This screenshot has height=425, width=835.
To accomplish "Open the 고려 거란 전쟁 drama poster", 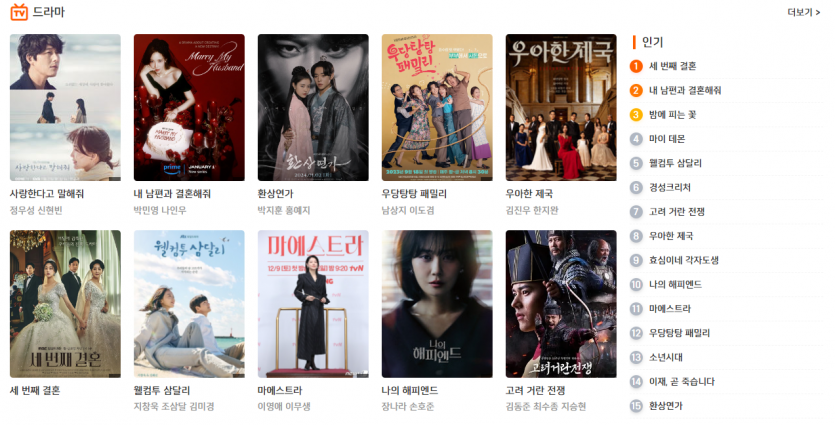I will [x=561, y=303].
